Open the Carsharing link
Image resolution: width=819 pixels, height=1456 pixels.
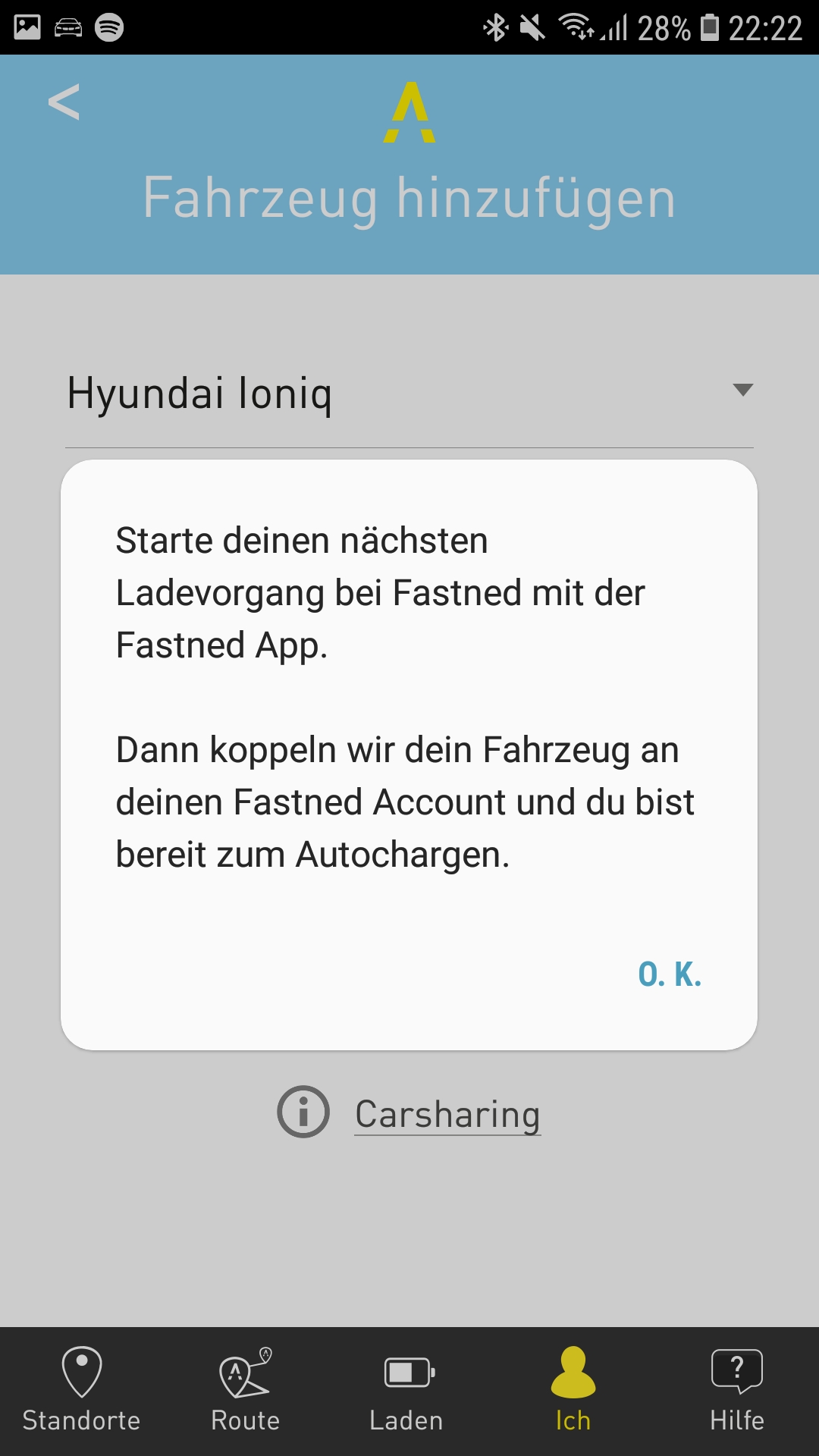[x=447, y=1112]
